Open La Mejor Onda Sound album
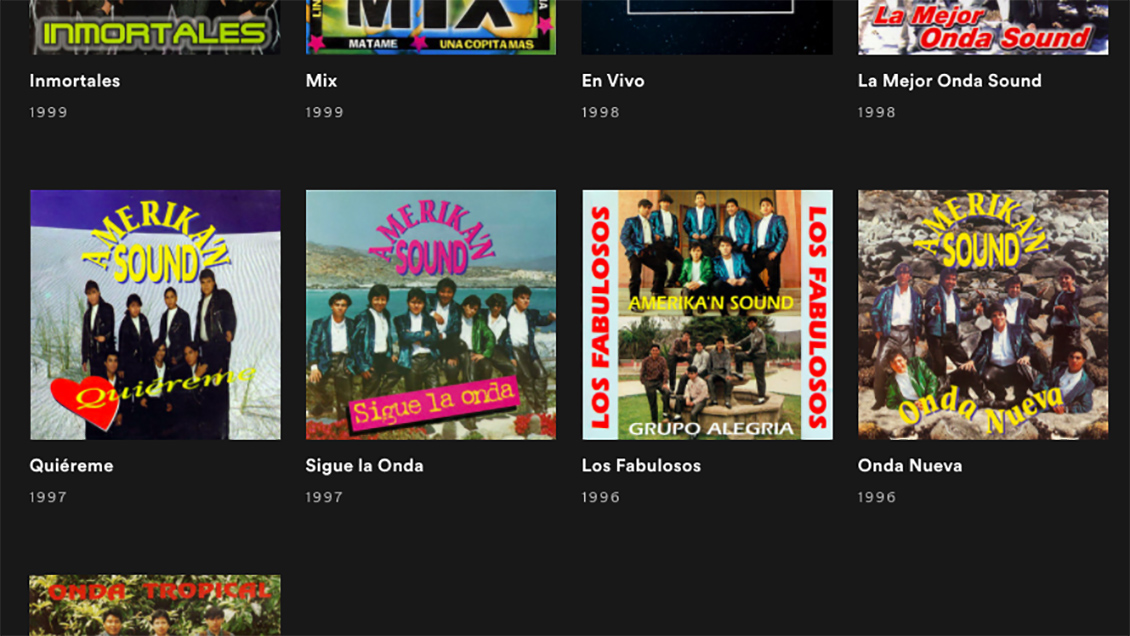 tap(983, 27)
